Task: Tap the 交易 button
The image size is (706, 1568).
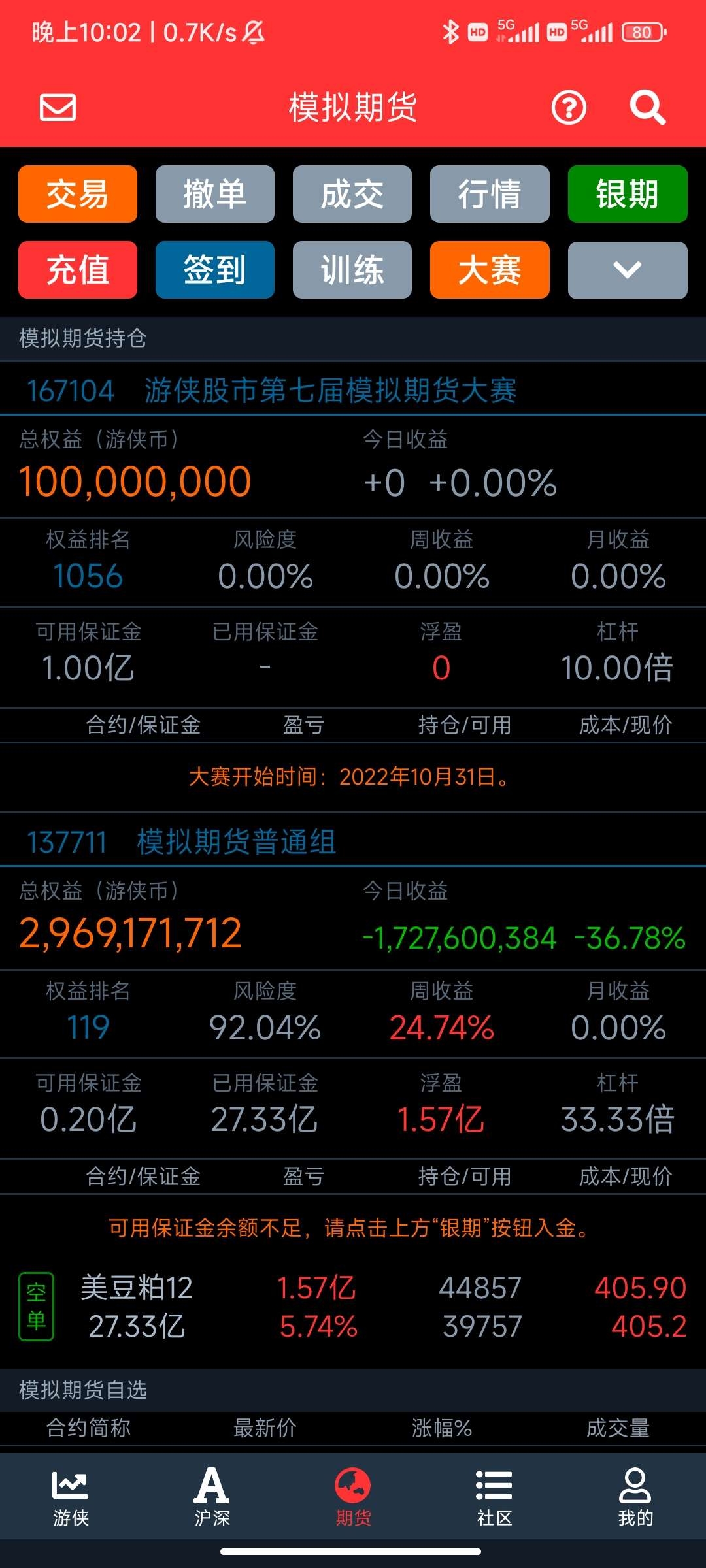Action: [78, 194]
